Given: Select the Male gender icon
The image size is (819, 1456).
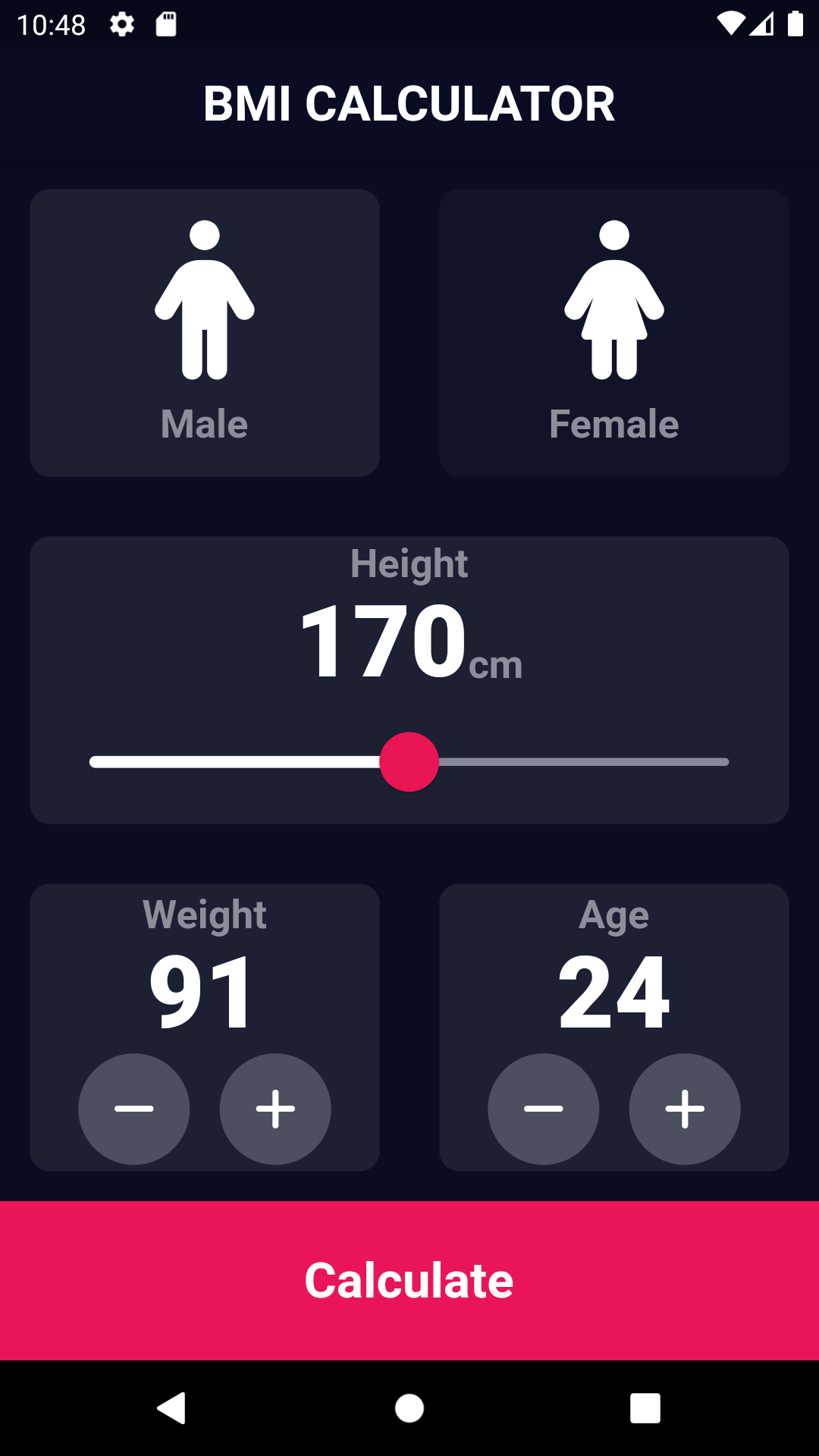Looking at the screenshot, I should [203, 300].
